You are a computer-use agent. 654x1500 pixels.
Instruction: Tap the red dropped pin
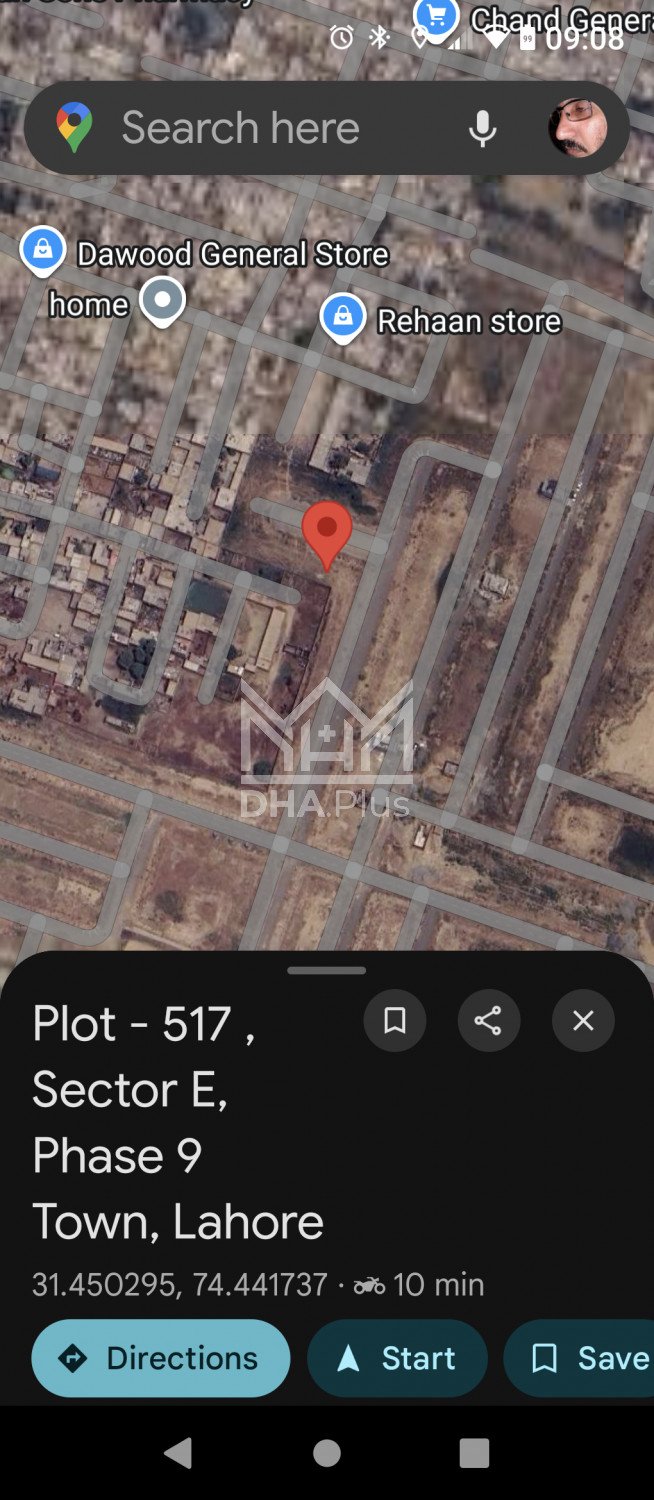point(327,530)
